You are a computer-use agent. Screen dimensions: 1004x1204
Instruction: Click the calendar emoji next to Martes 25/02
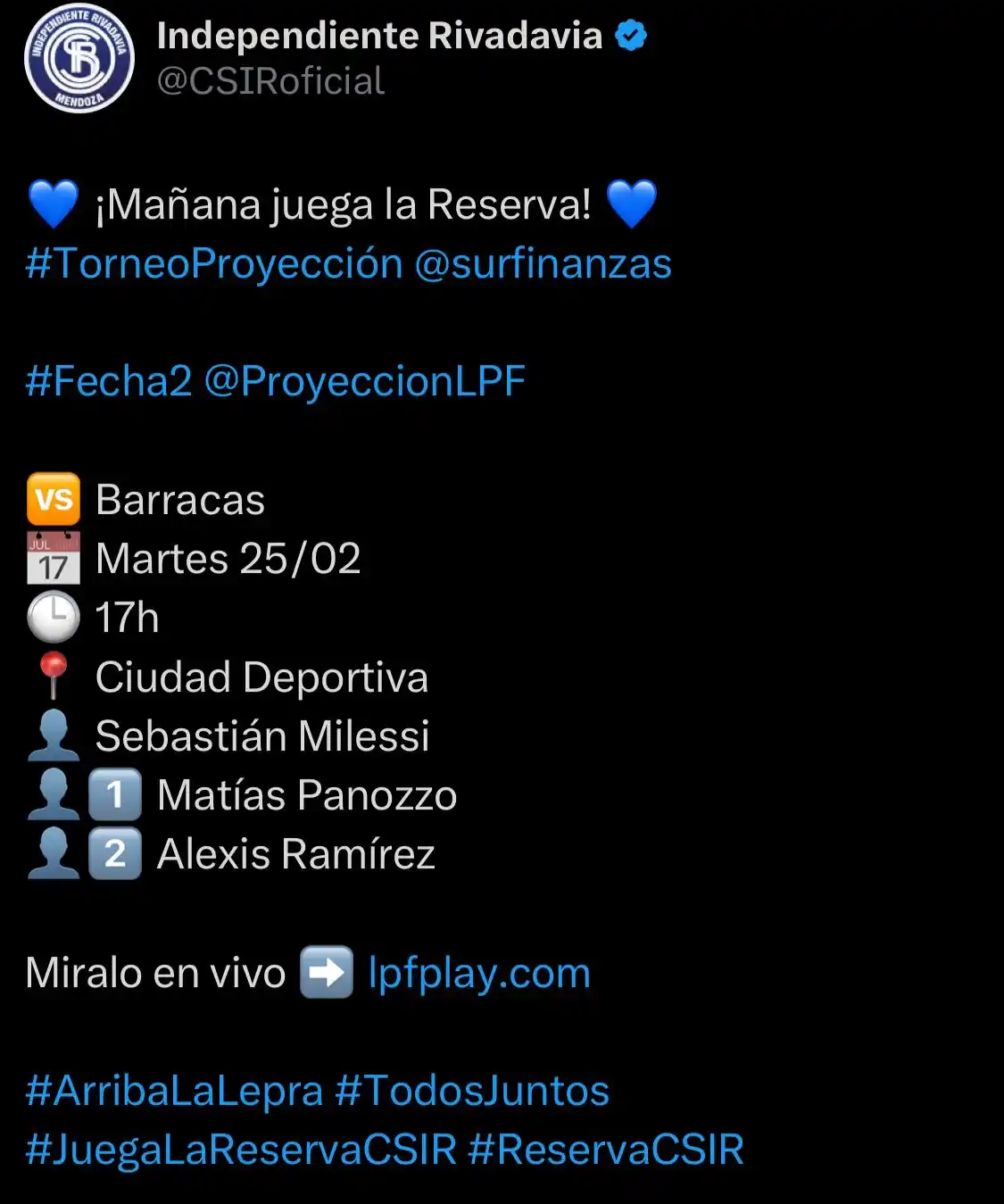(x=54, y=559)
